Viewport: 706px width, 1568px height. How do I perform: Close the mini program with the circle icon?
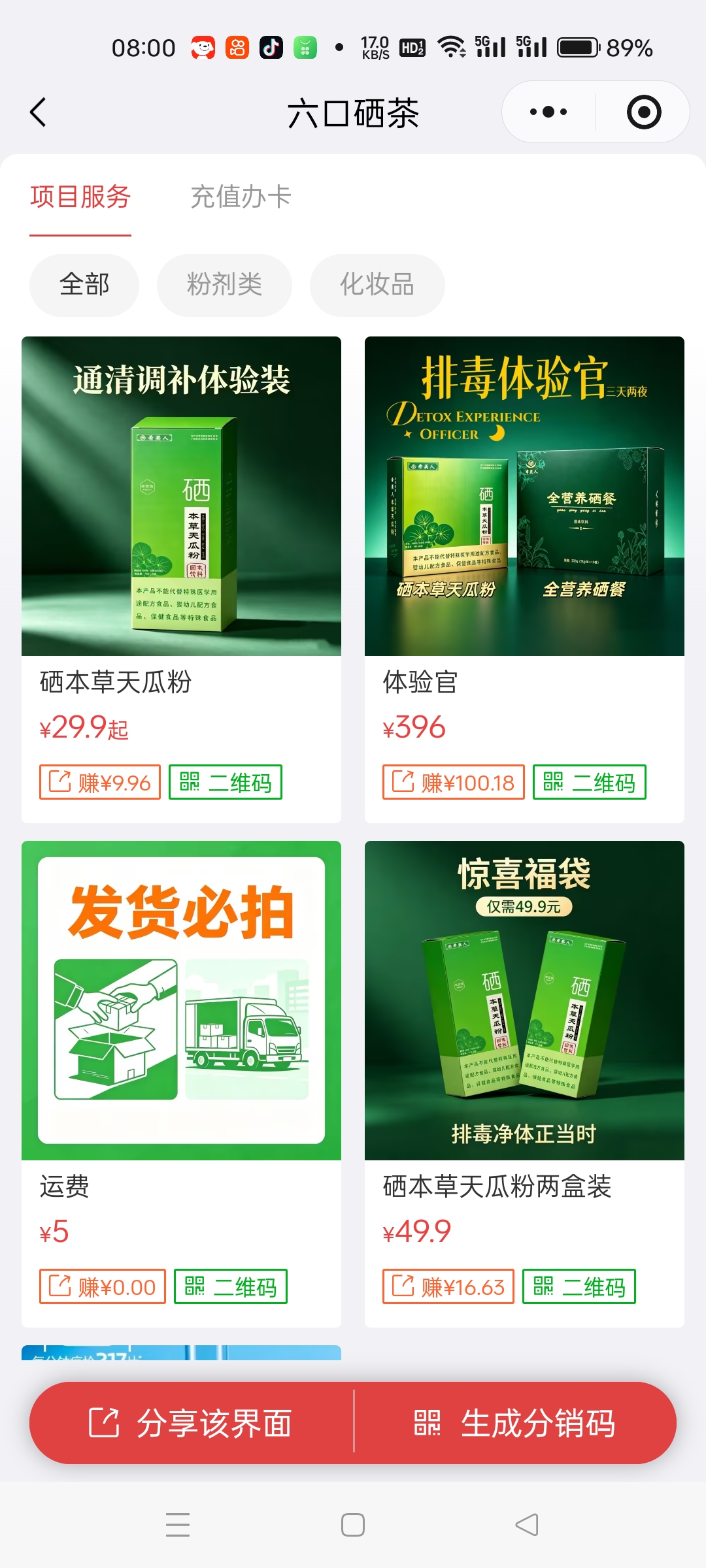point(644,112)
